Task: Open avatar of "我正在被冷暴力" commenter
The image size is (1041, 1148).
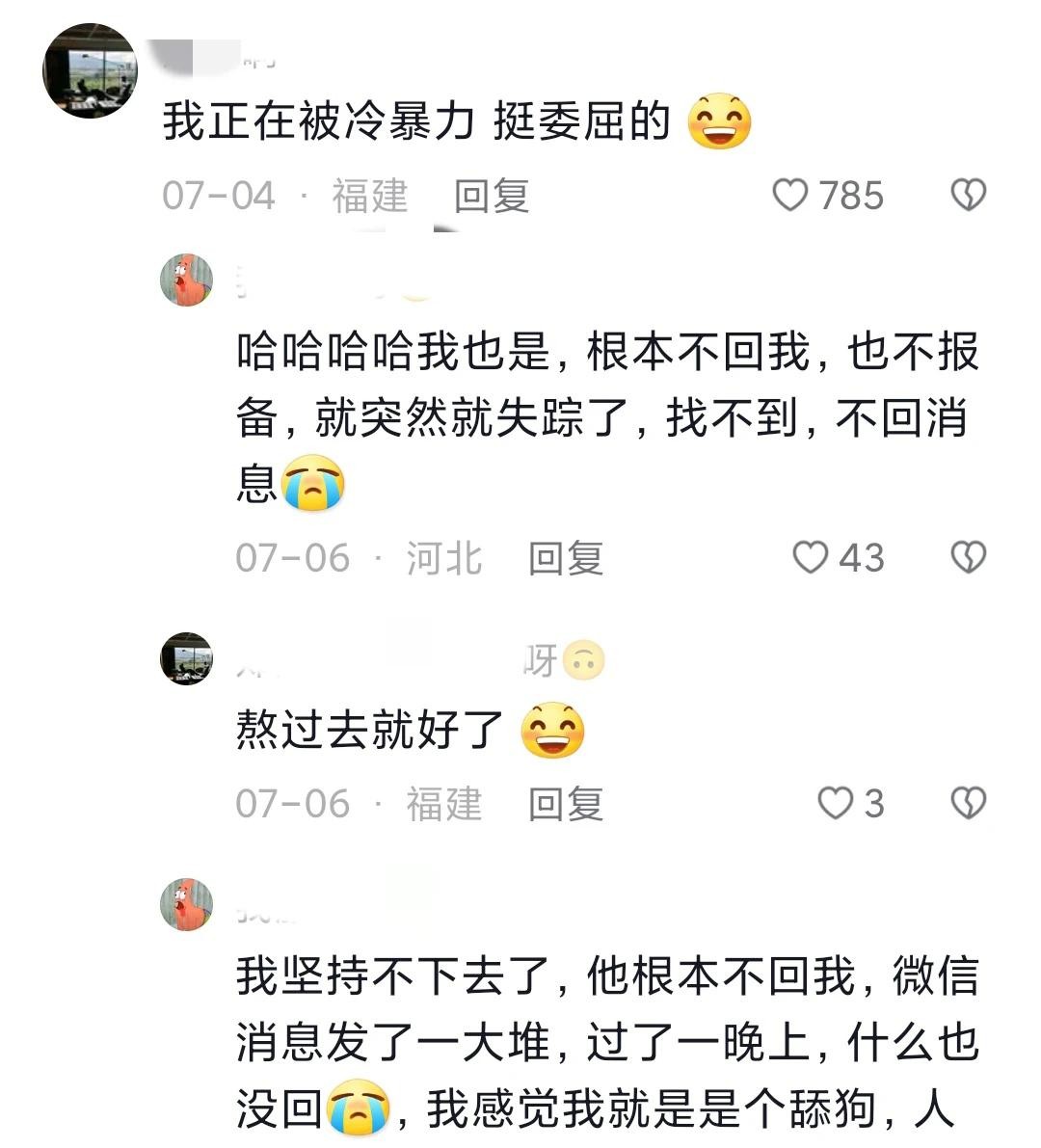Action: 90,70
